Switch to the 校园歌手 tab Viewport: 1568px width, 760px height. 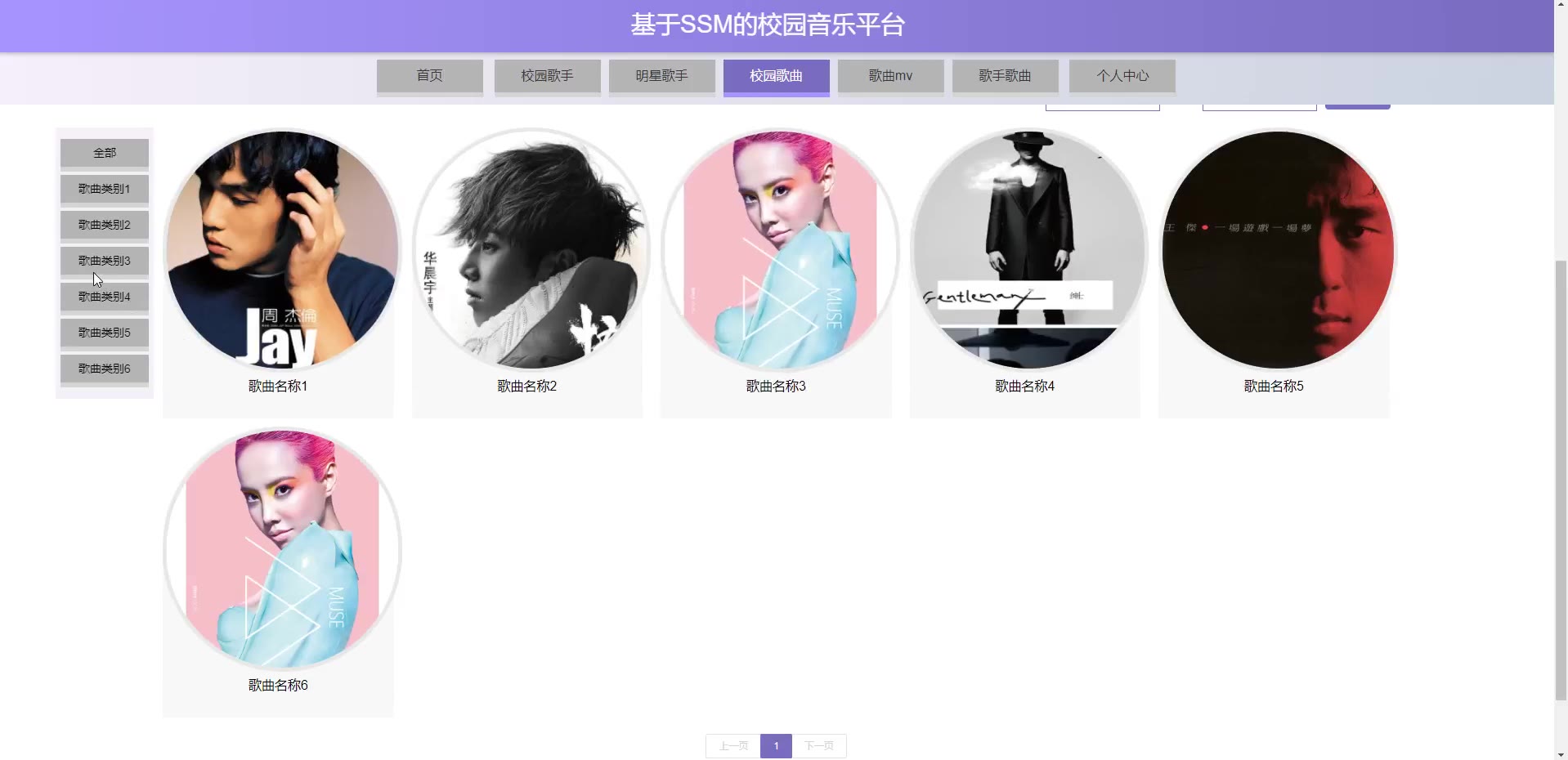547,76
